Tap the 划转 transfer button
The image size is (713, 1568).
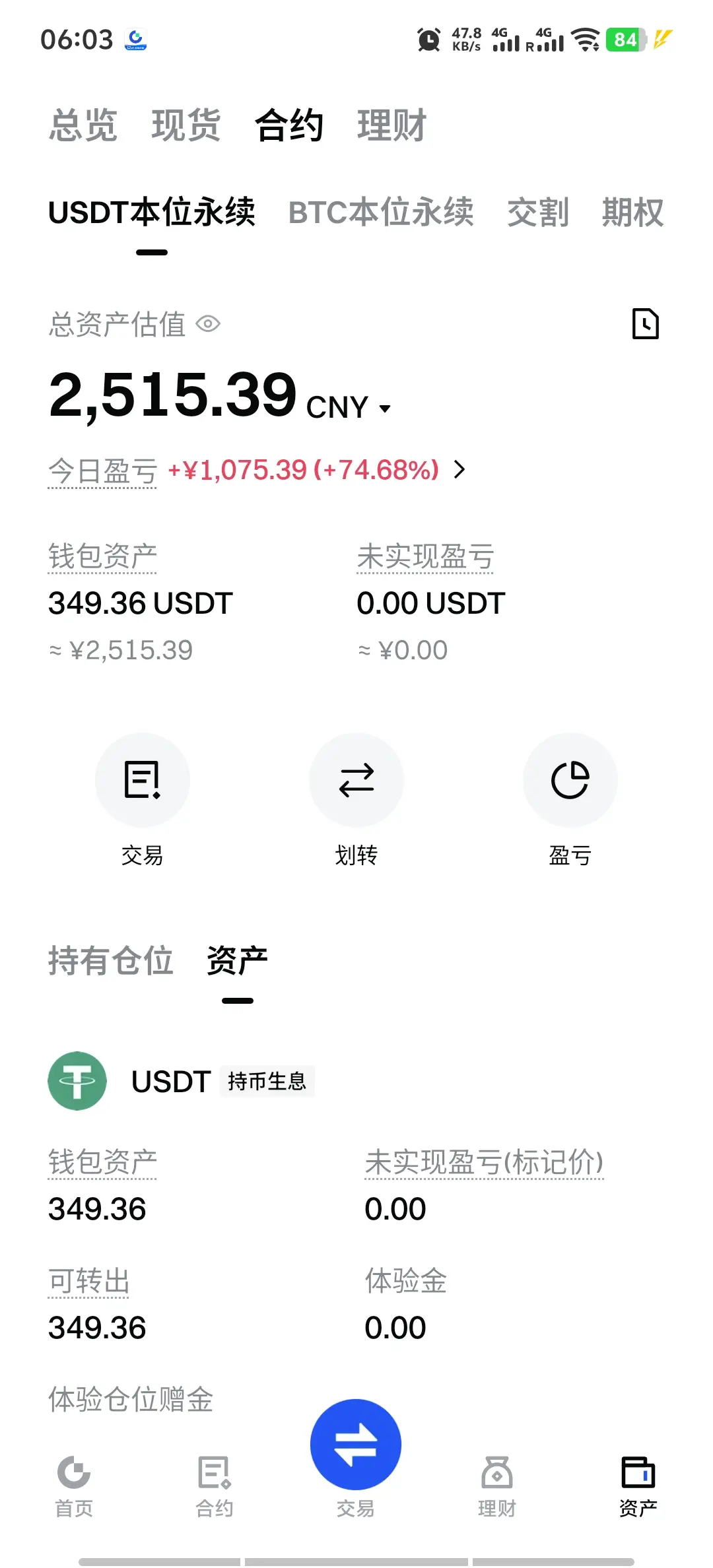356,800
